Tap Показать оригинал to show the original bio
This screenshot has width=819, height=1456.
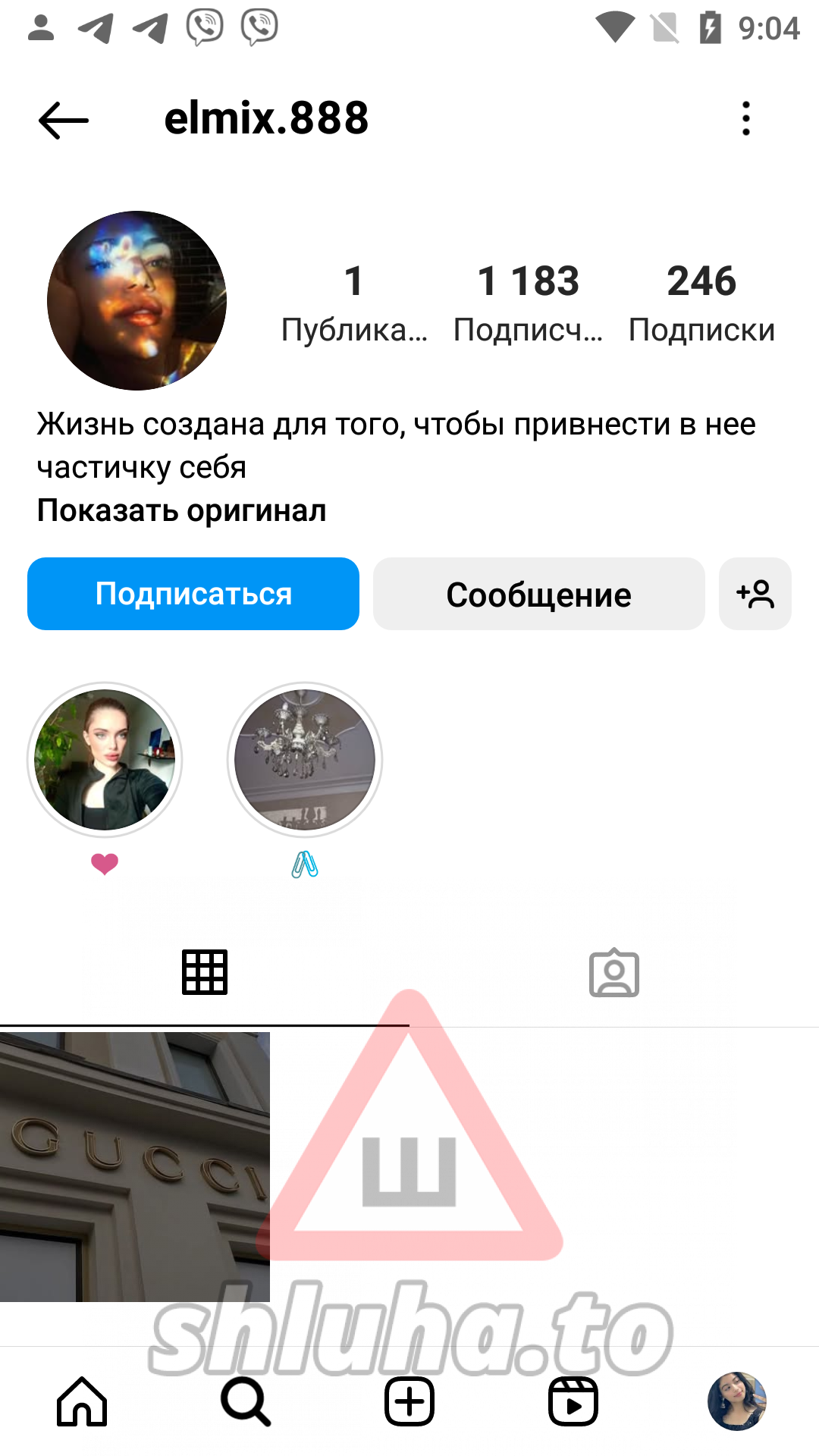(182, 511)
